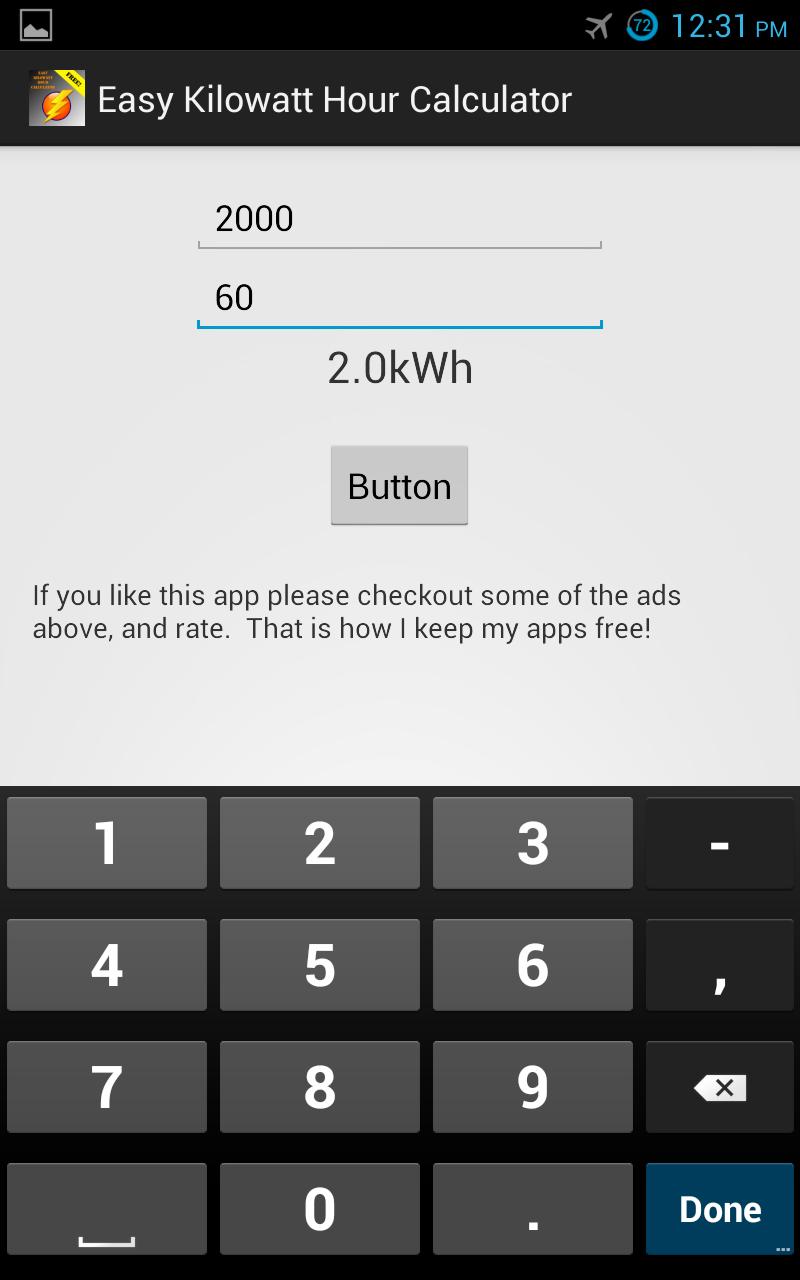
Task: Tap the screenshot notification icon in status bar
Action: coord(35,22)
